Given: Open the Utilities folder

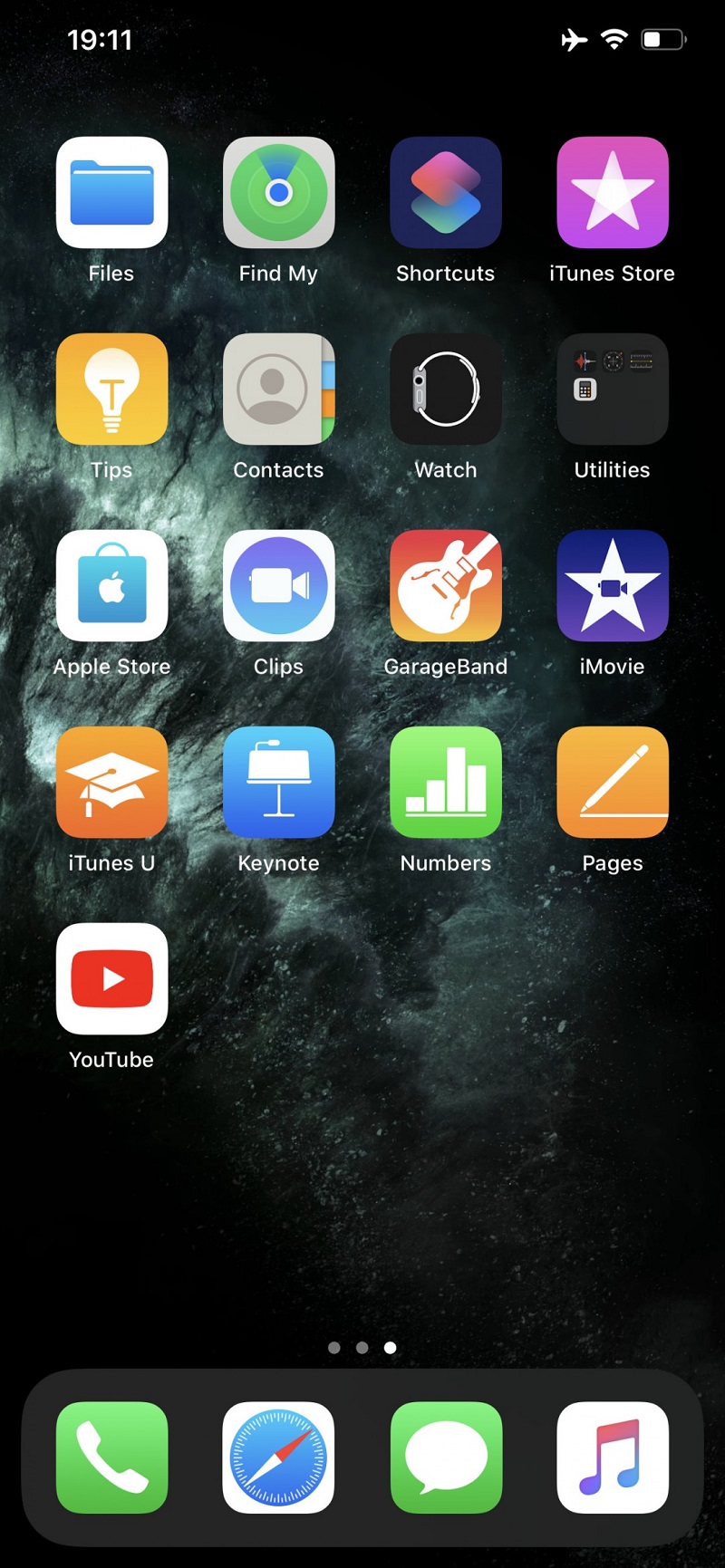Looking at the screenshot, I should point(612,389).
